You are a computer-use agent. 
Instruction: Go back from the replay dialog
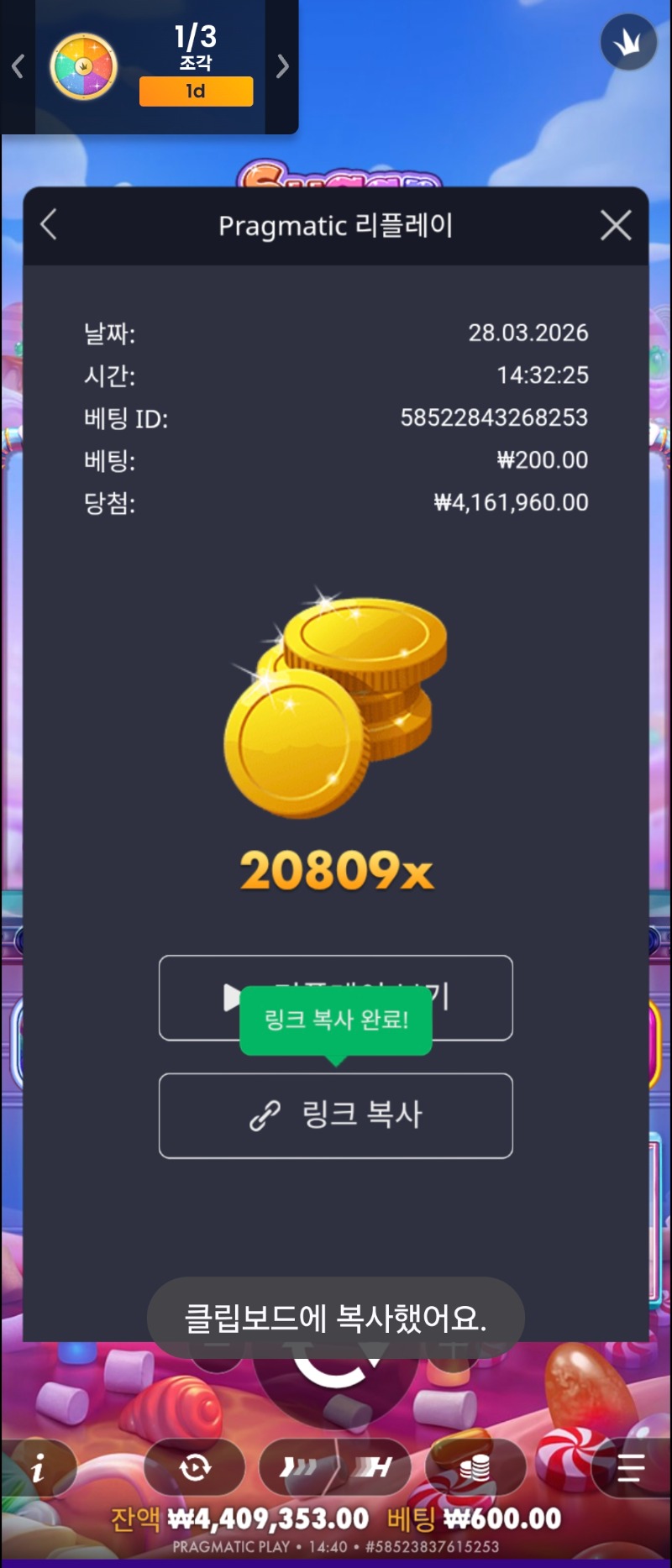(49, 225)
